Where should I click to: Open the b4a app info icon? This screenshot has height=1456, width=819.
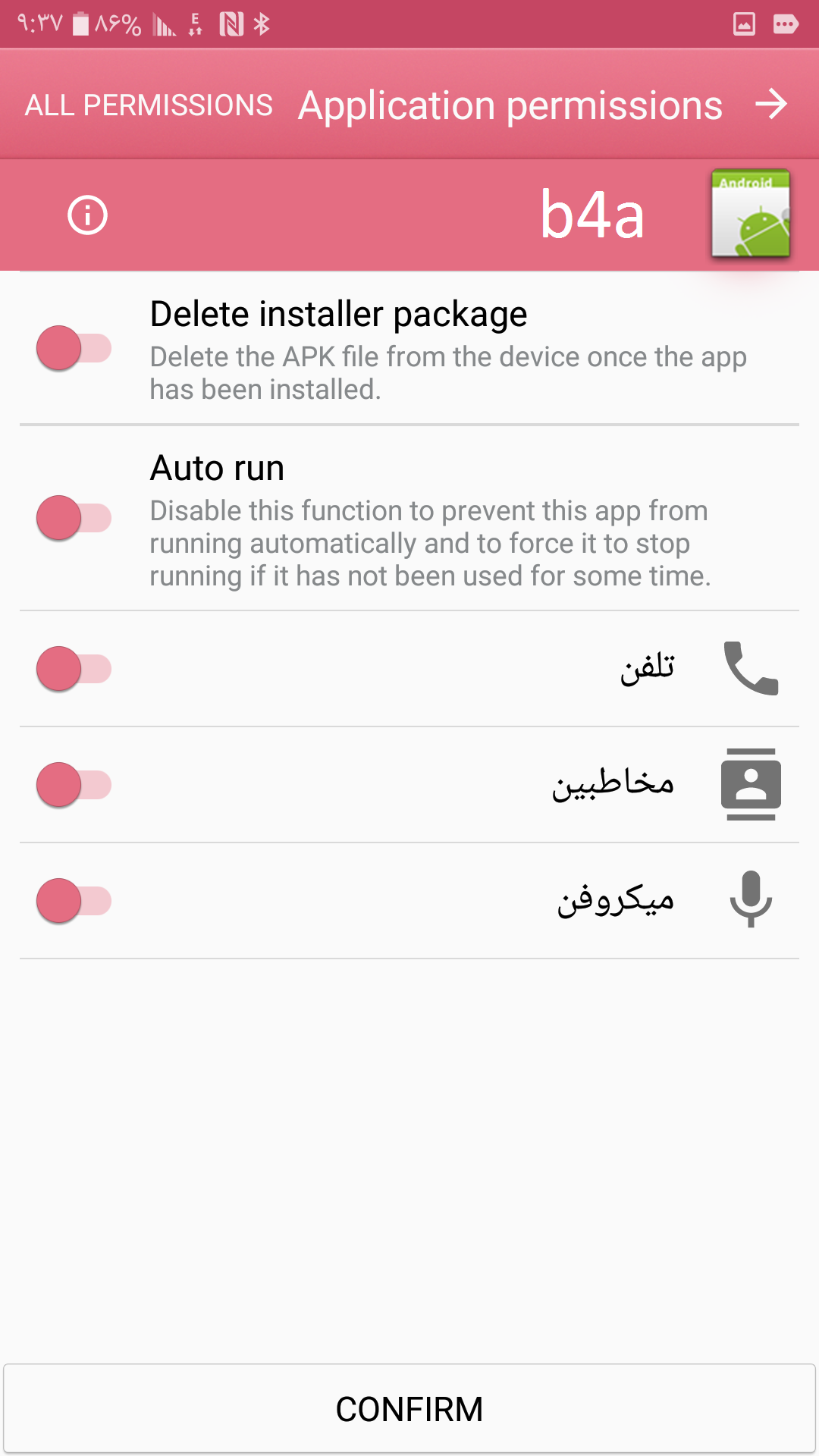(x=87, y=215)
